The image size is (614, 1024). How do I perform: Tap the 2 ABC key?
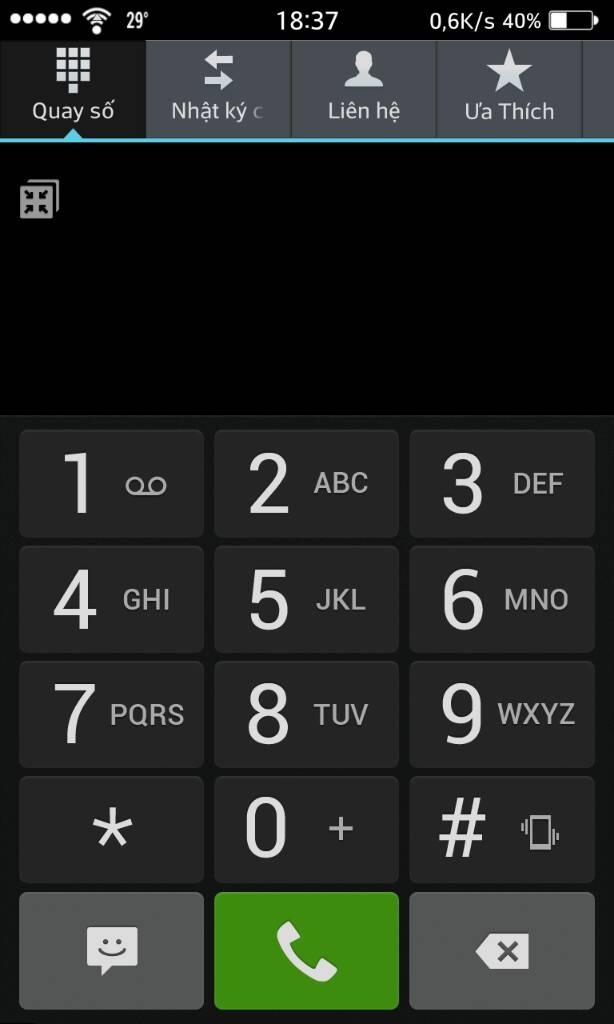[306, 484]
